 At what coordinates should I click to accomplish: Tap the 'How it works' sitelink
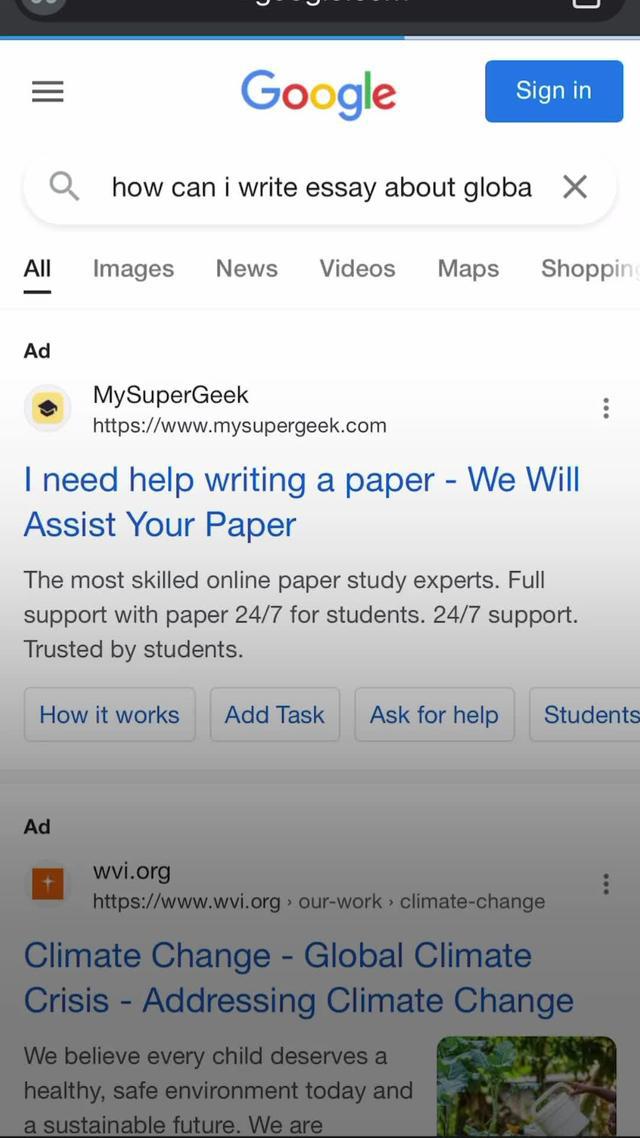pyautogui.click(x=109, y=715)
